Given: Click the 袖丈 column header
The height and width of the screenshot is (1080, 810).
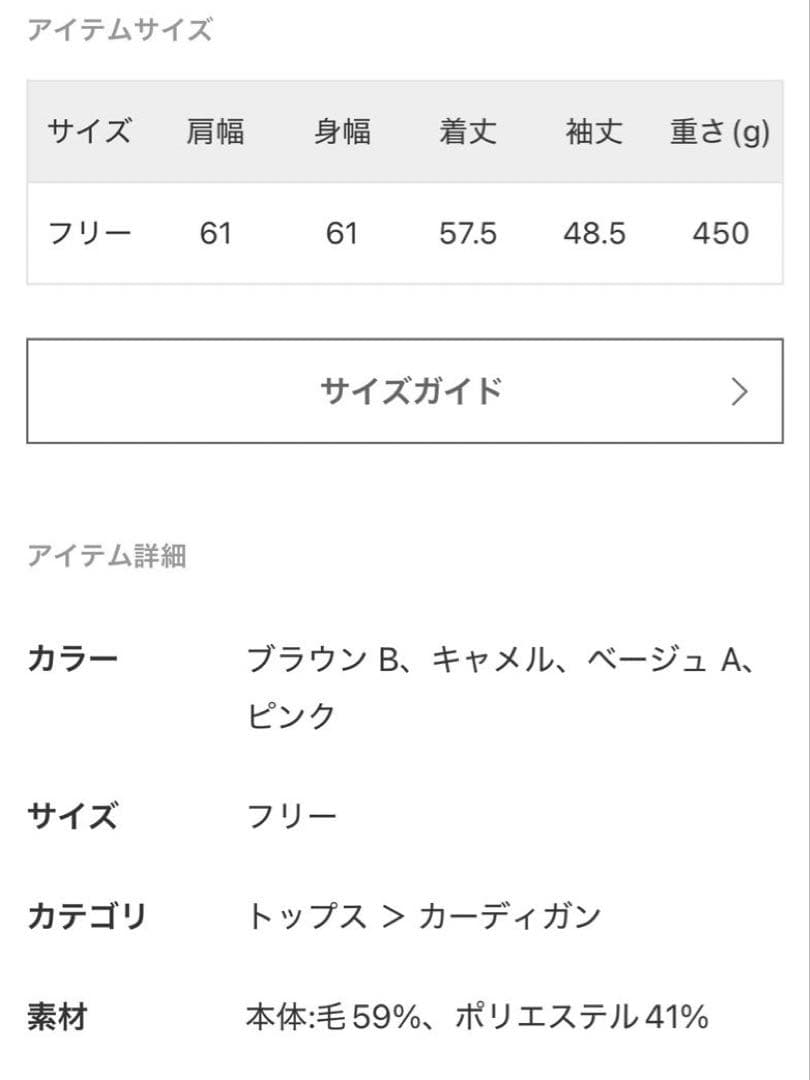Looking at the screenshot, I should point(593,131).
